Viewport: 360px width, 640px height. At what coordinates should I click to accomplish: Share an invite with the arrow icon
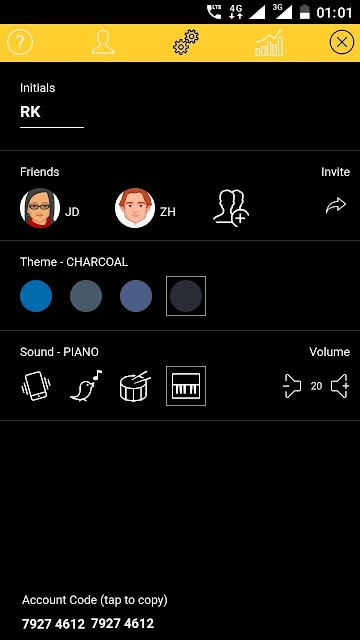point(336,205)
